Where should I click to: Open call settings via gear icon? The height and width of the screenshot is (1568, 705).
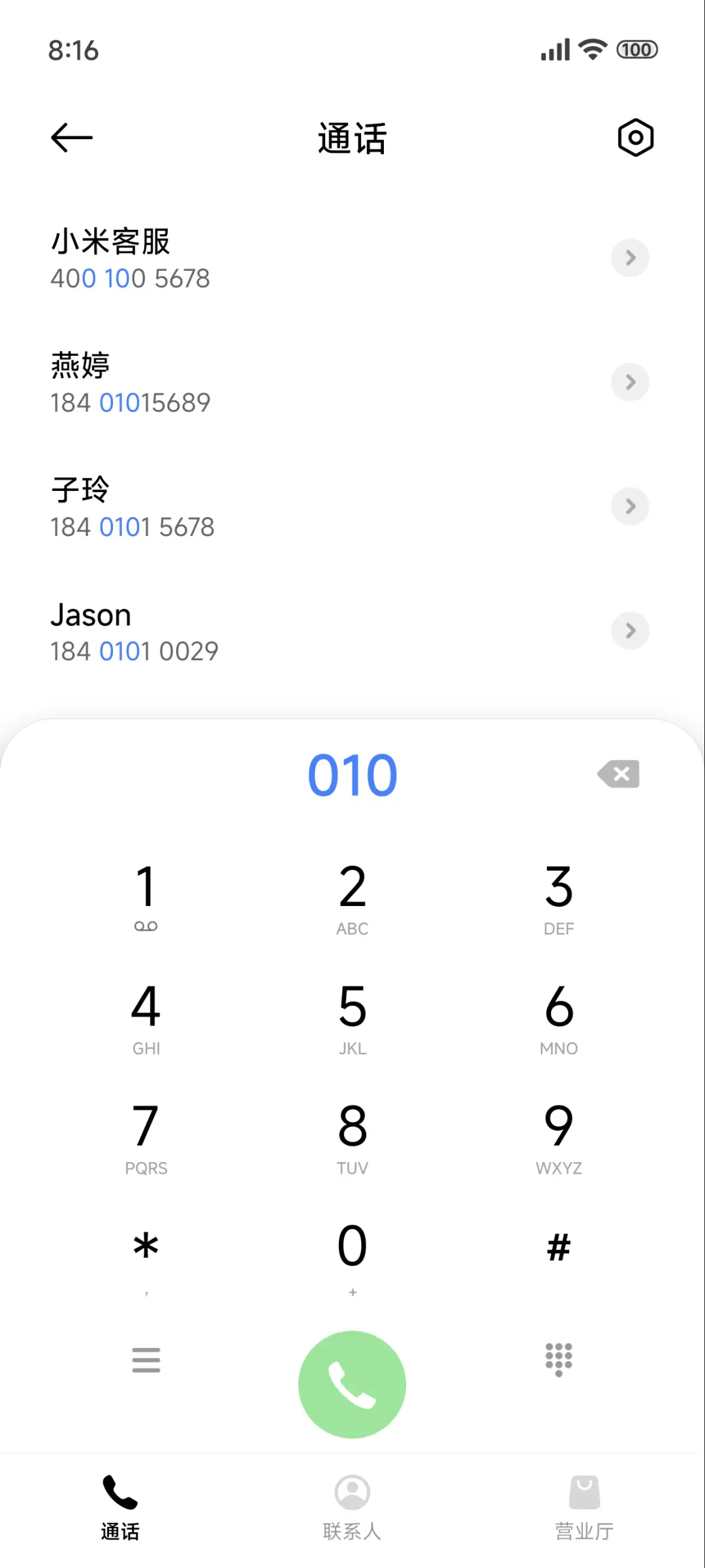(x=634, y=137)
